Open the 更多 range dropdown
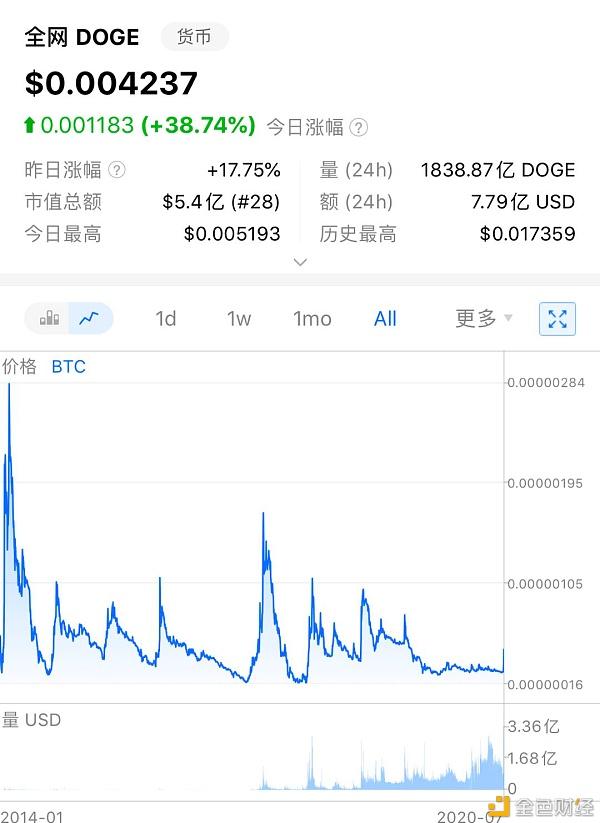The height and width of the screenshot is (823, 600). pyautogui.click(x=484, y=319)
